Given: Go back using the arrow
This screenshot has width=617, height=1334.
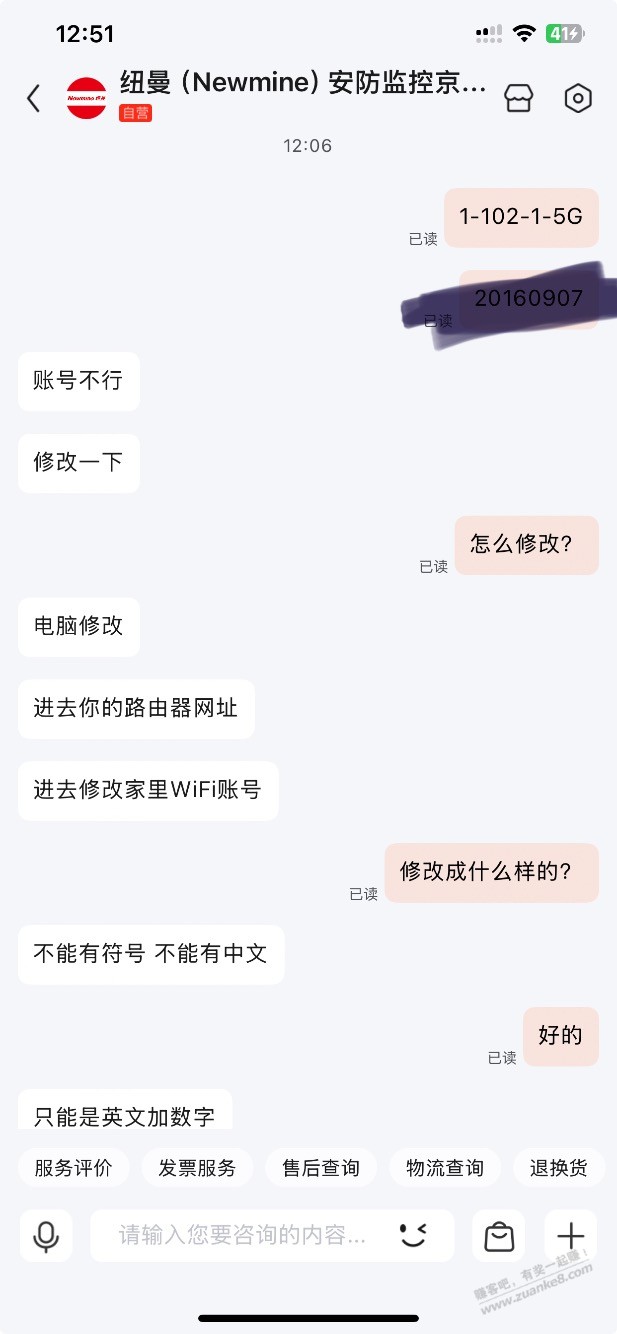Looking at the screenshot, I should [x=34, y=98].
